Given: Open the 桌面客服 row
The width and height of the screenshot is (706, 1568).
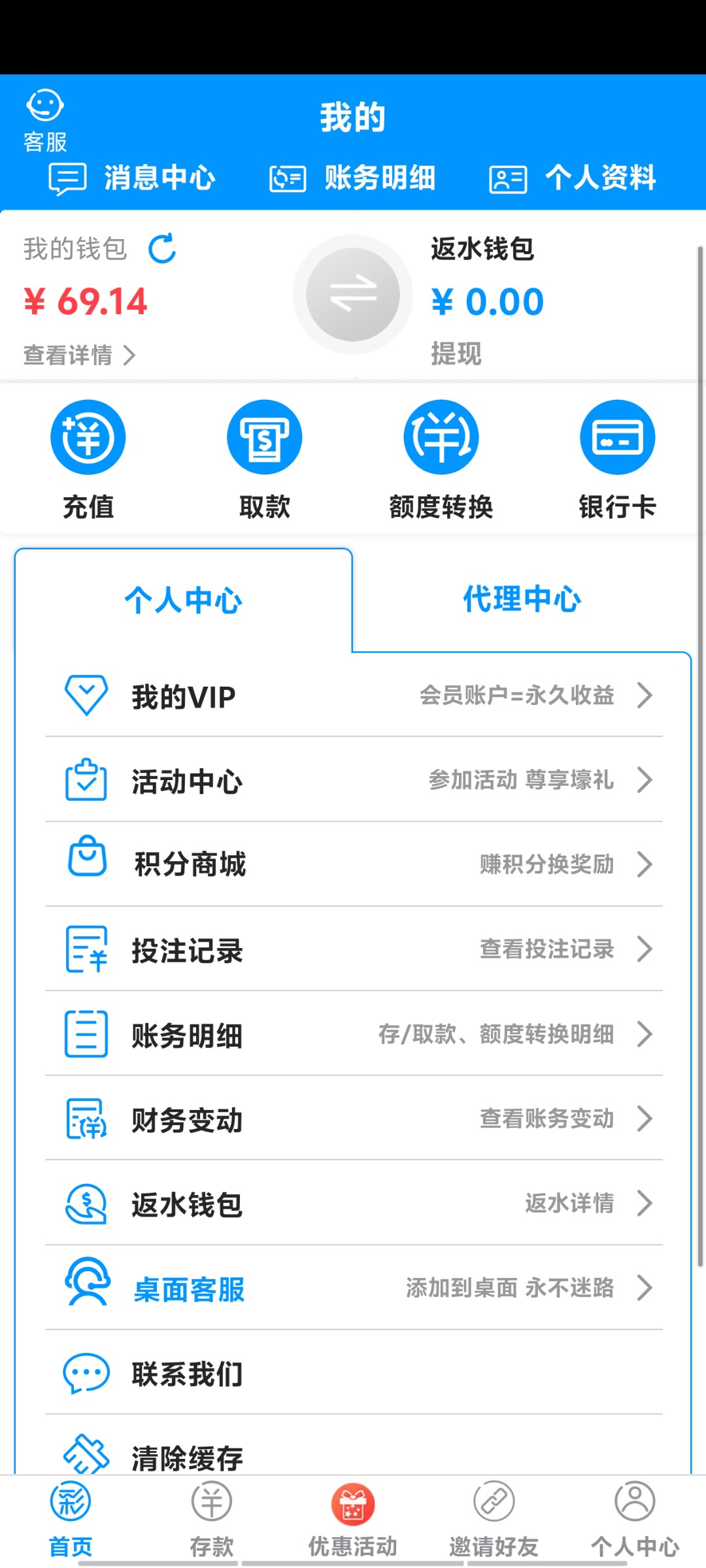Looking at the screenshot, I should pyautogui.click(x=354, y=1288).
